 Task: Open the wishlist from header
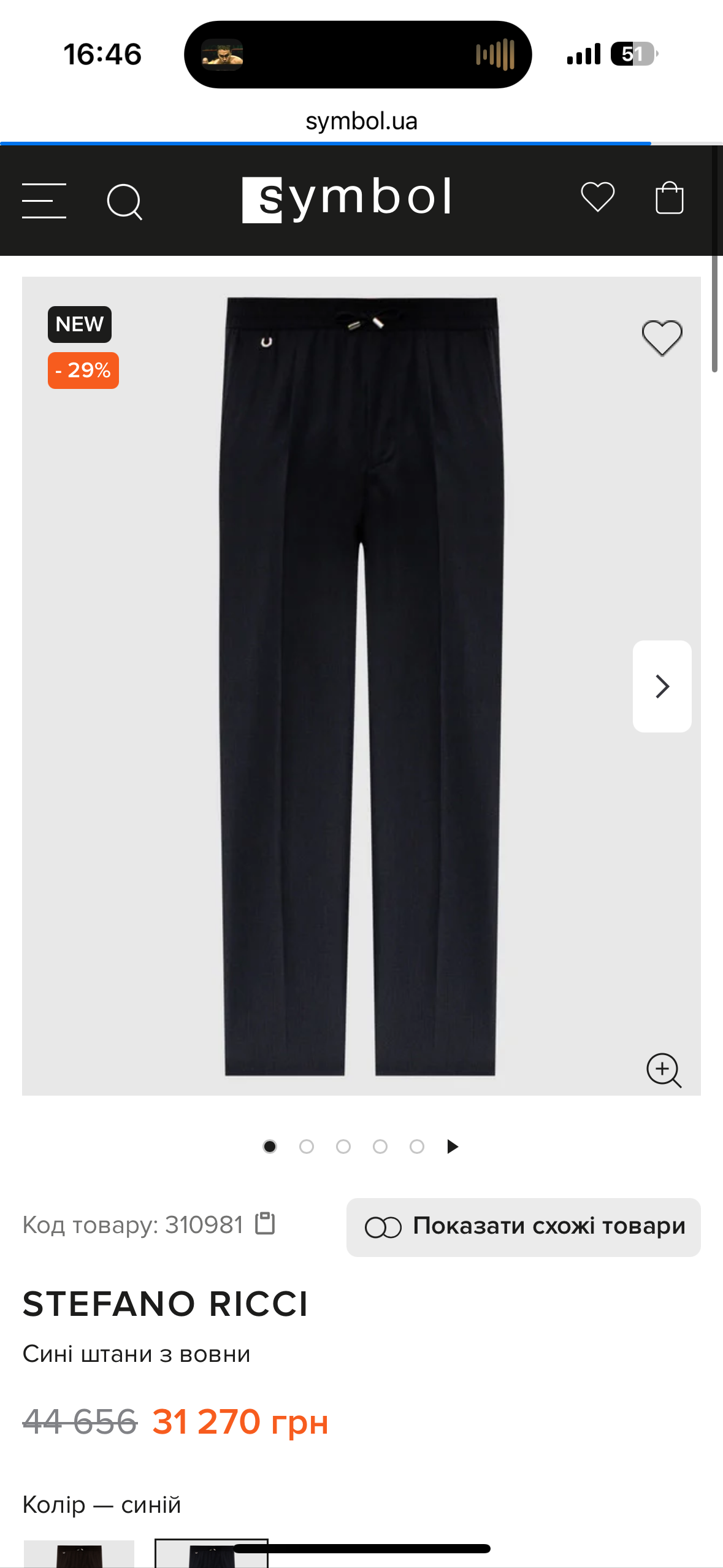click(x=597, y=198)
